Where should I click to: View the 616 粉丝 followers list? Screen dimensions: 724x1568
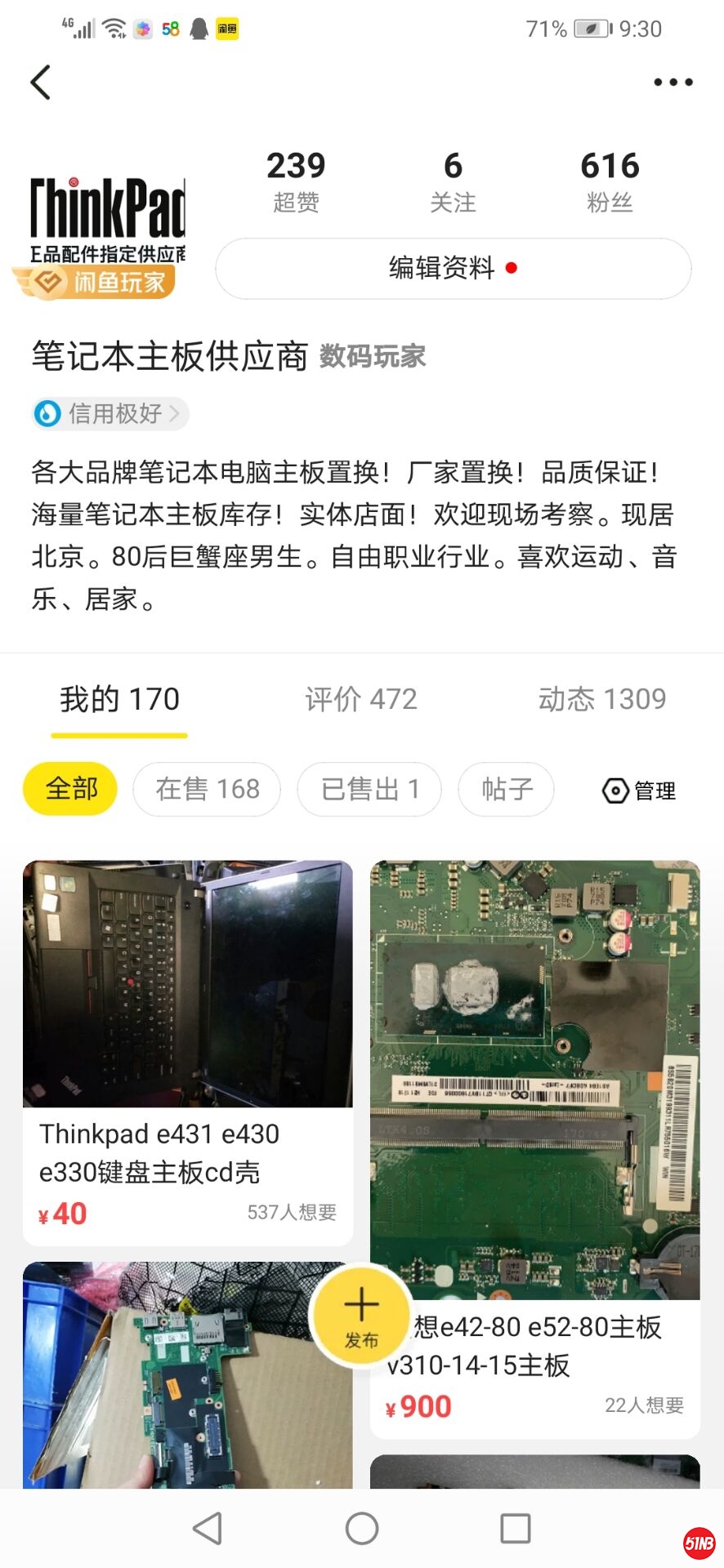click(x=610, y=181)
